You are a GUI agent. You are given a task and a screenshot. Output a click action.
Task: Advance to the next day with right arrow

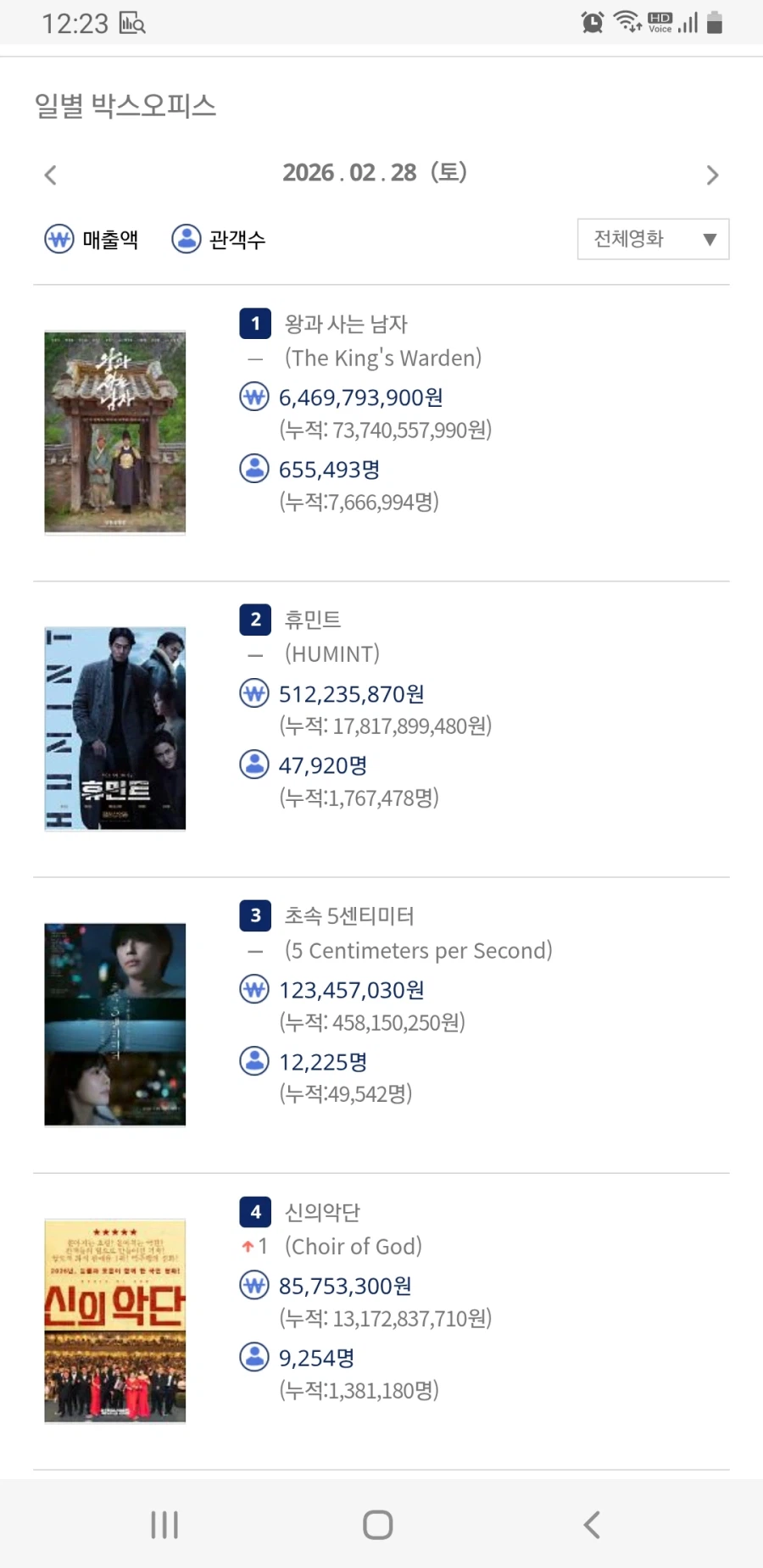tap(713, 175)
